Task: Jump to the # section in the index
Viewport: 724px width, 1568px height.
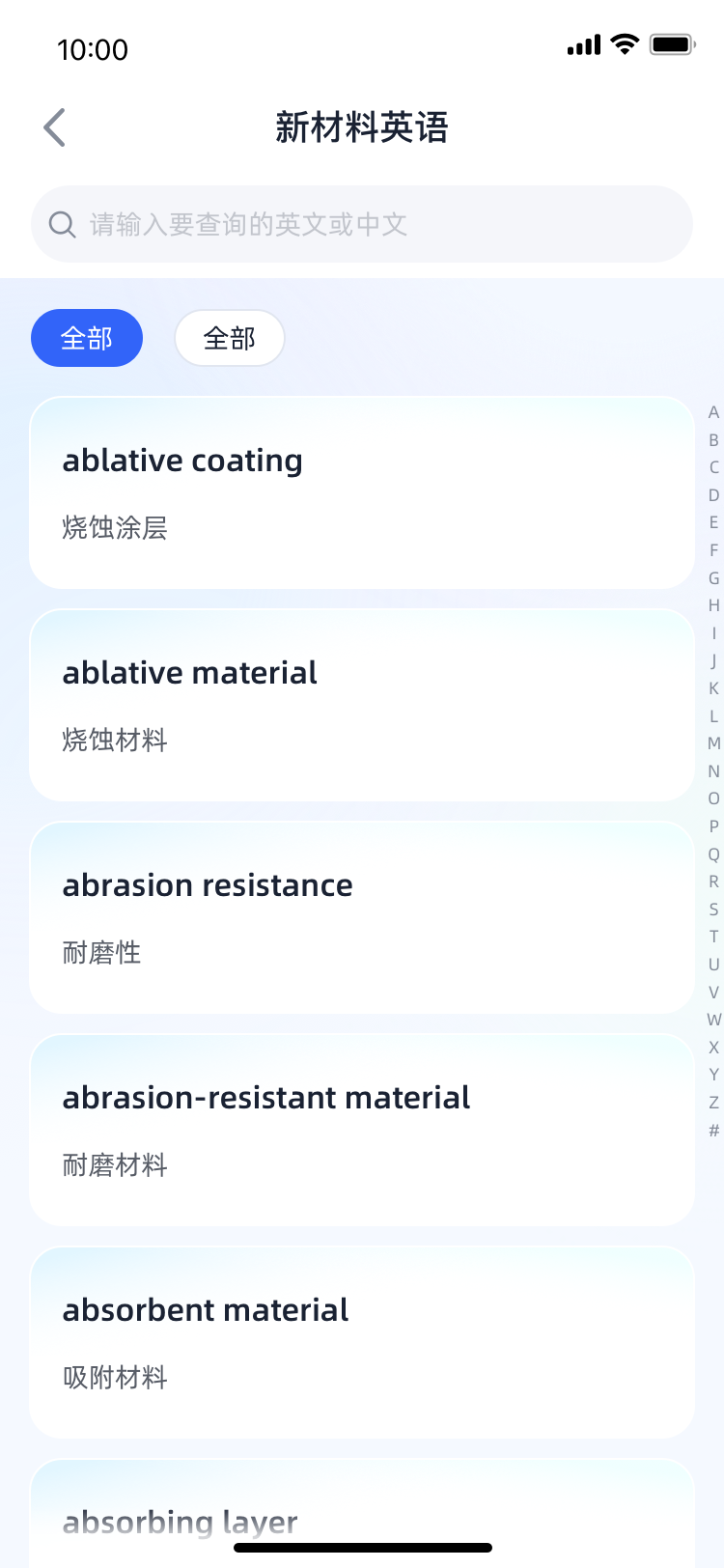Action: [713, 1131]
